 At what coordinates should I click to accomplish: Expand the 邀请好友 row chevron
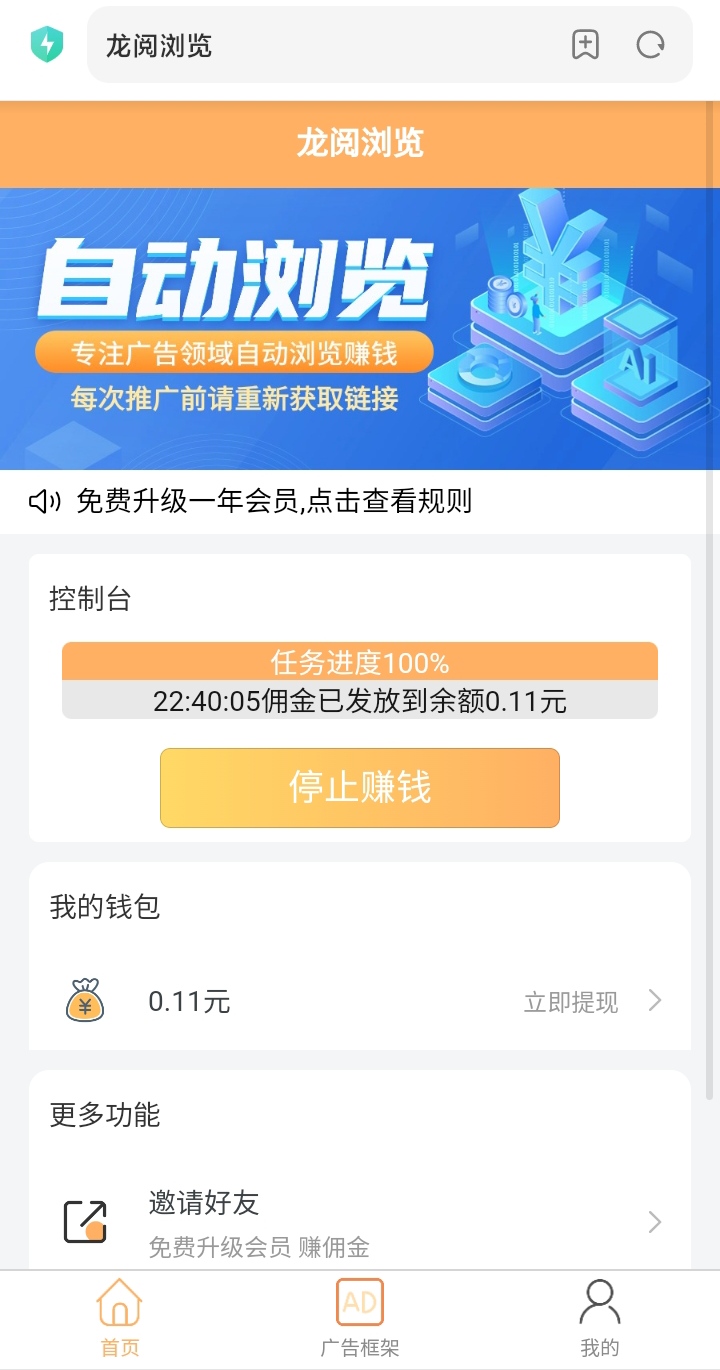655,1222
